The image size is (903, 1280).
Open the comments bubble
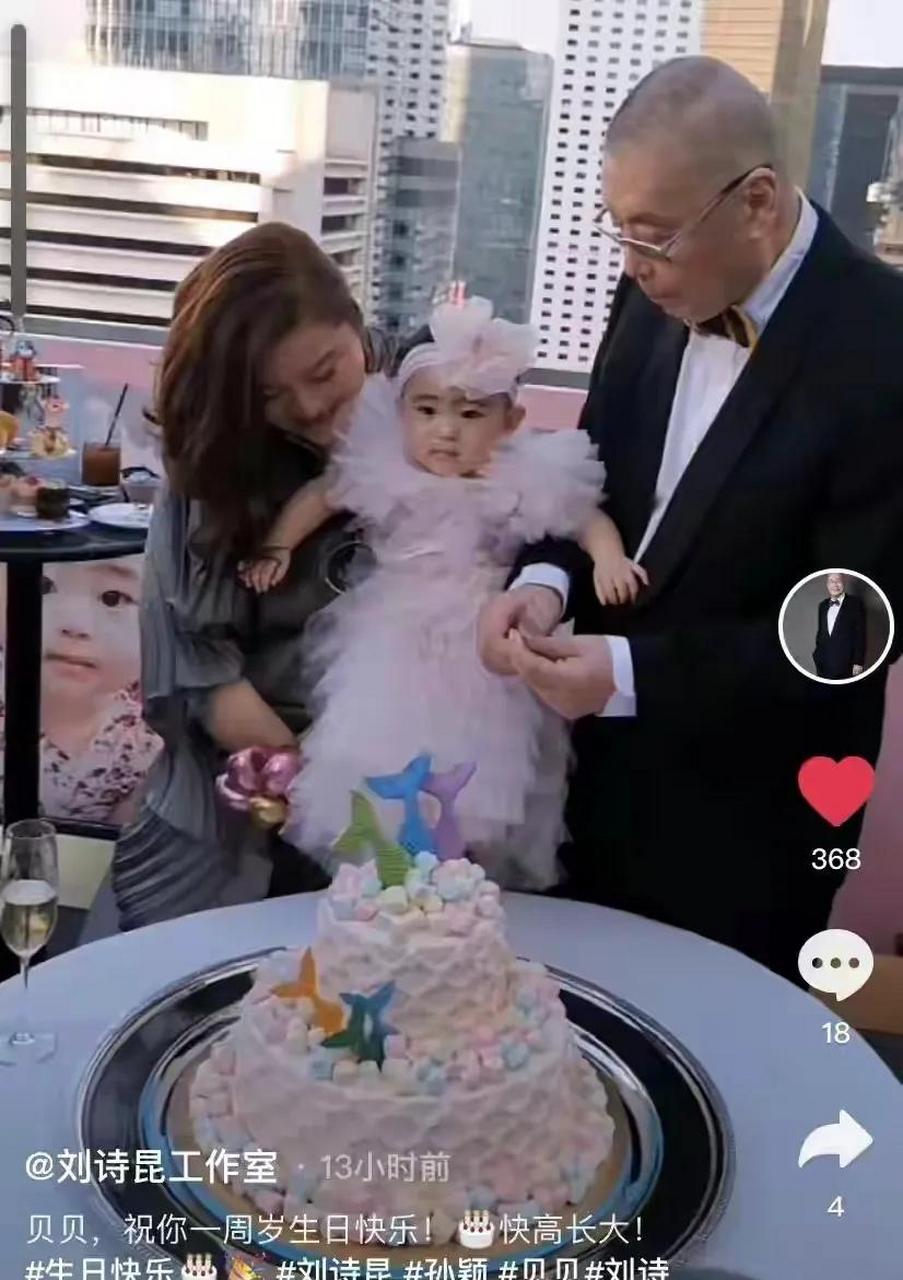pyautogui.click(x=835, y=964)
